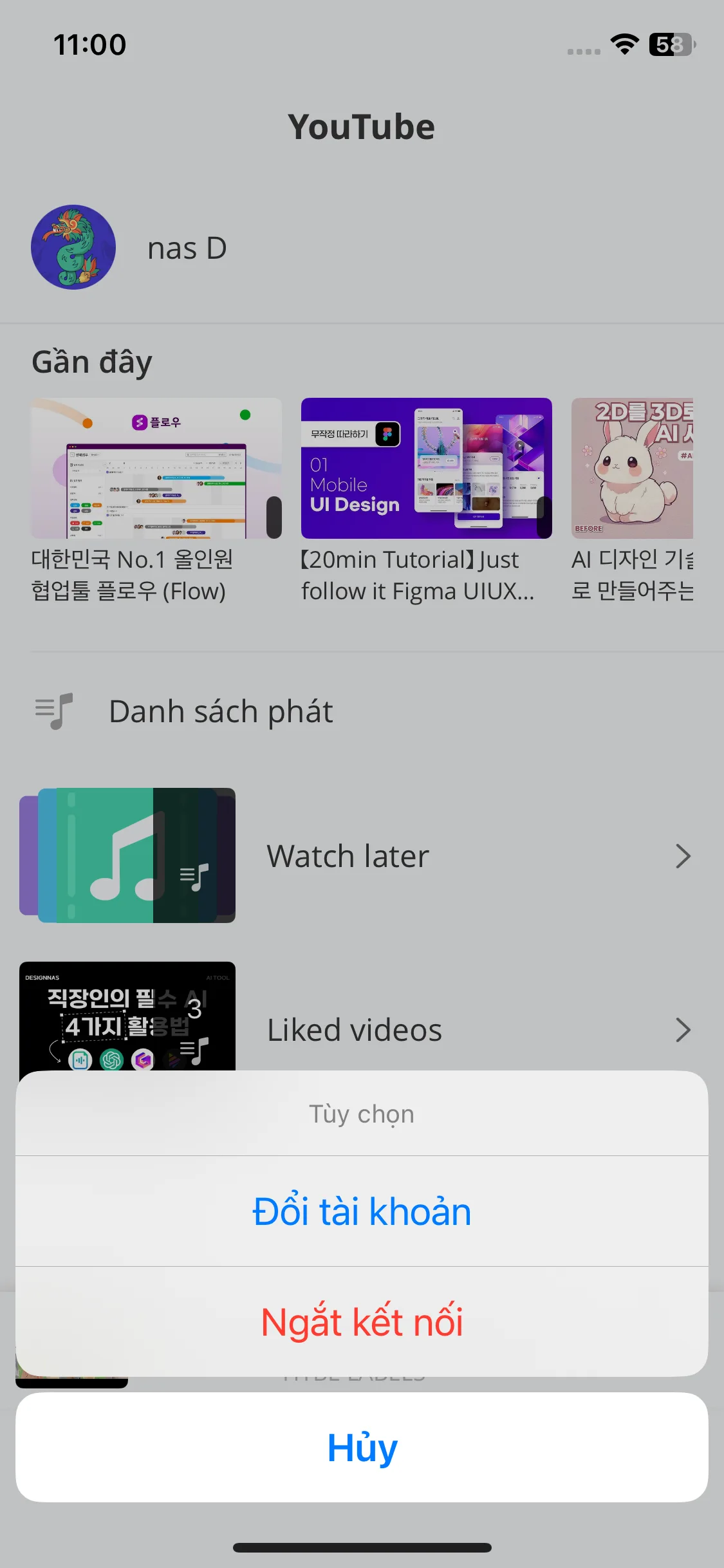The height and width of the screenshot is (1568, 724).
Task: Select Đổi tài khoản to switch accounts
Action: pos(362,1210)
